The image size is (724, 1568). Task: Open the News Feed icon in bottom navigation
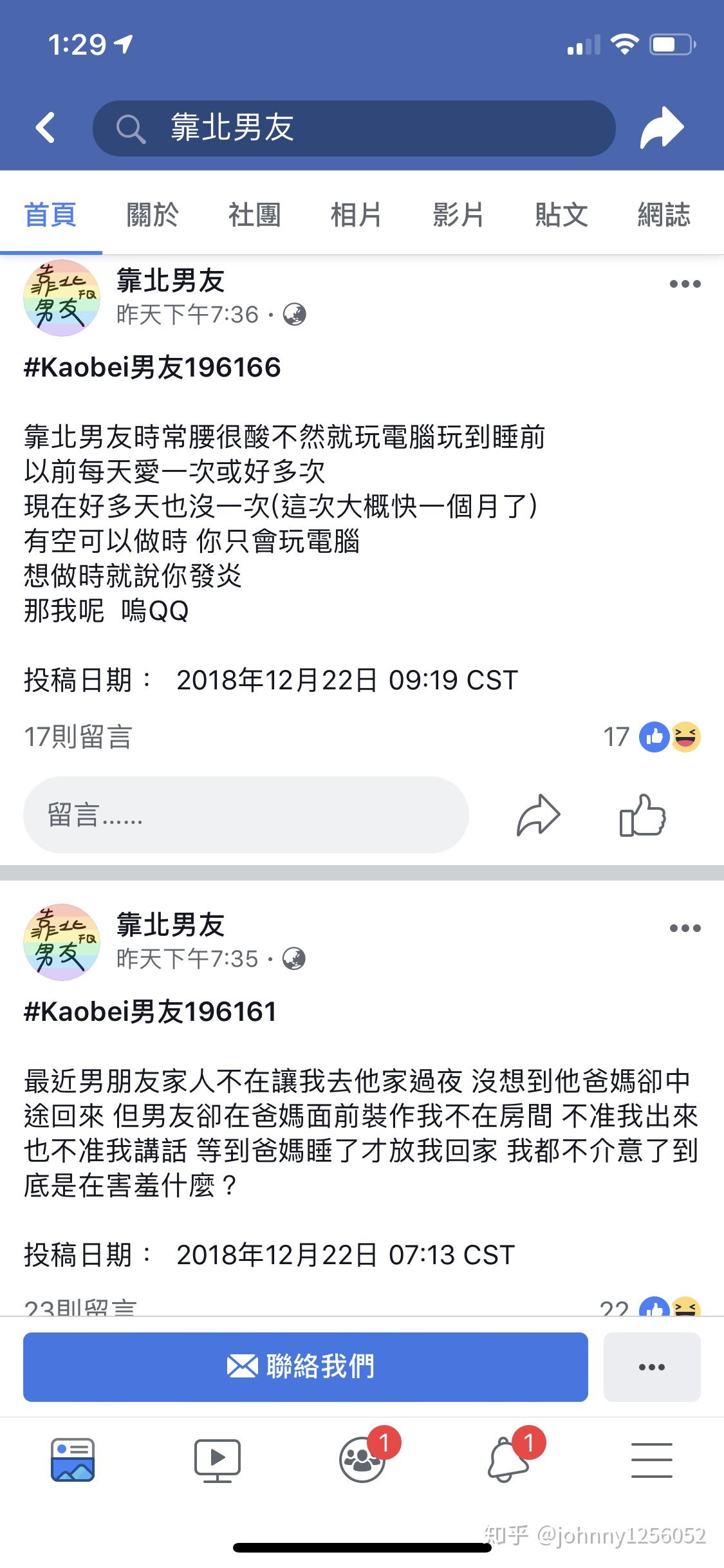tap(72, 1460)
